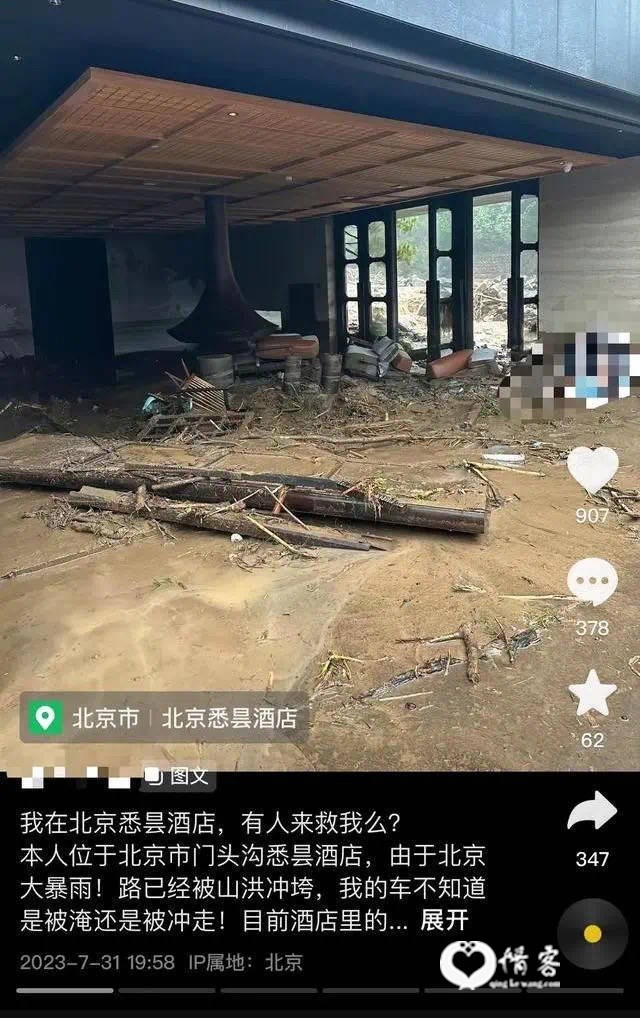Share this post using the arrow icon

click(x=592, y=811)
